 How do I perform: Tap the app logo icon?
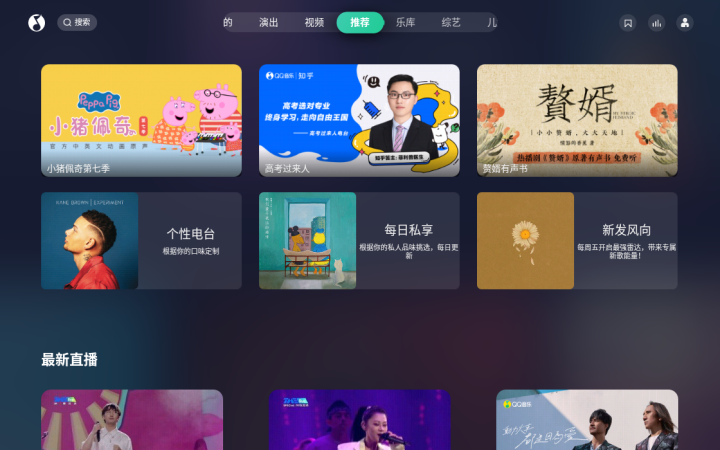[37, 22]
